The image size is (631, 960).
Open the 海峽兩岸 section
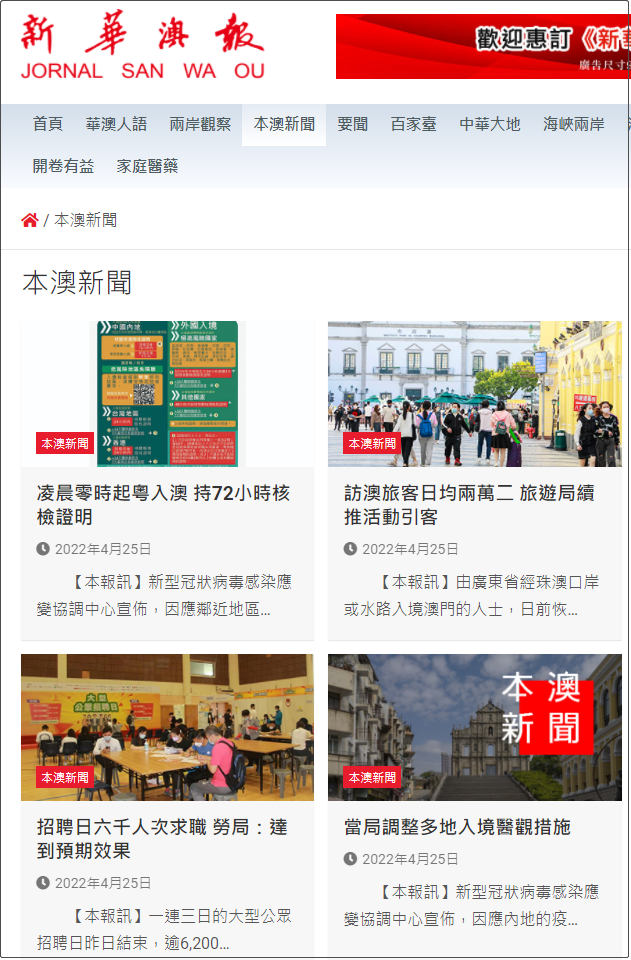coord(574,124)
